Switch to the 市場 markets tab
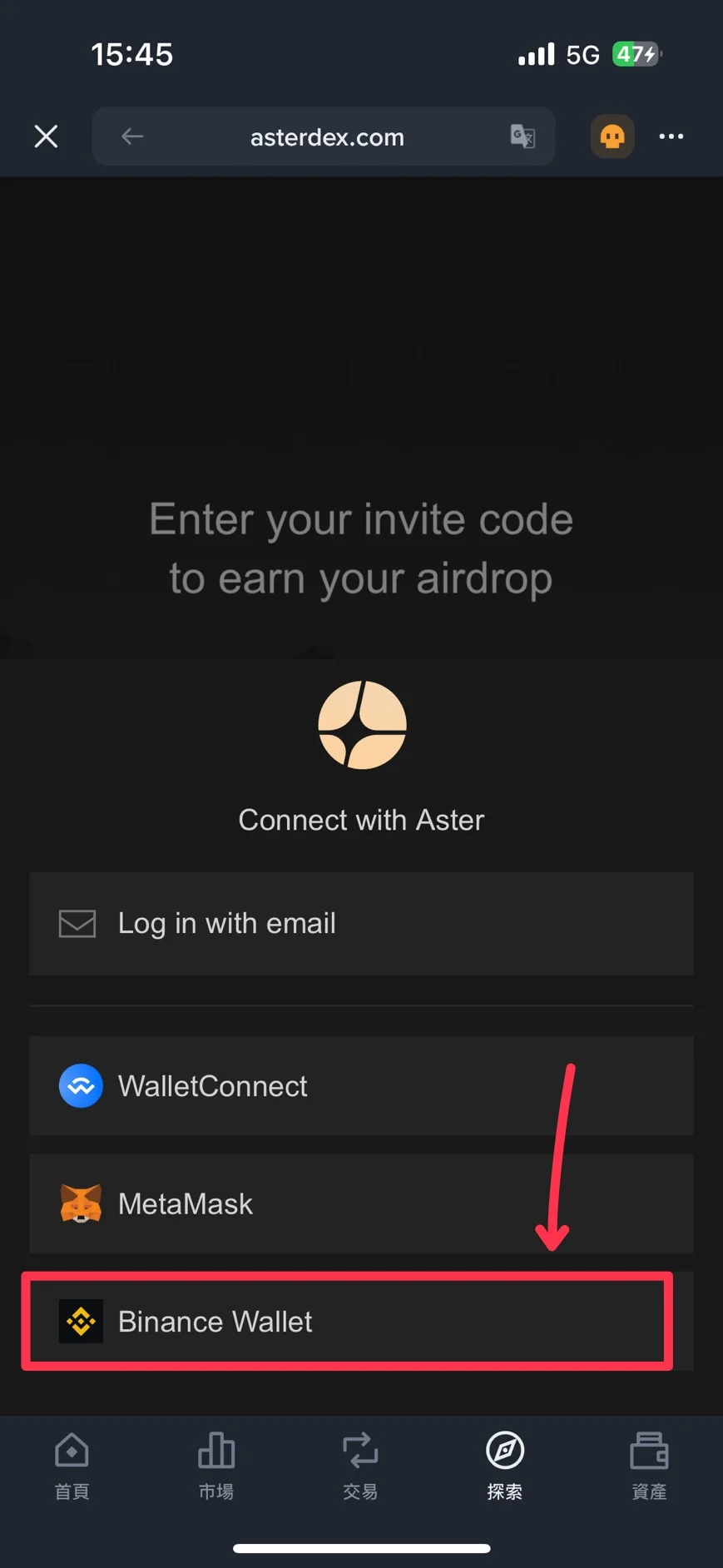Image resolution: width=723 pixels, height=1568 pixels. (216, 1466)
